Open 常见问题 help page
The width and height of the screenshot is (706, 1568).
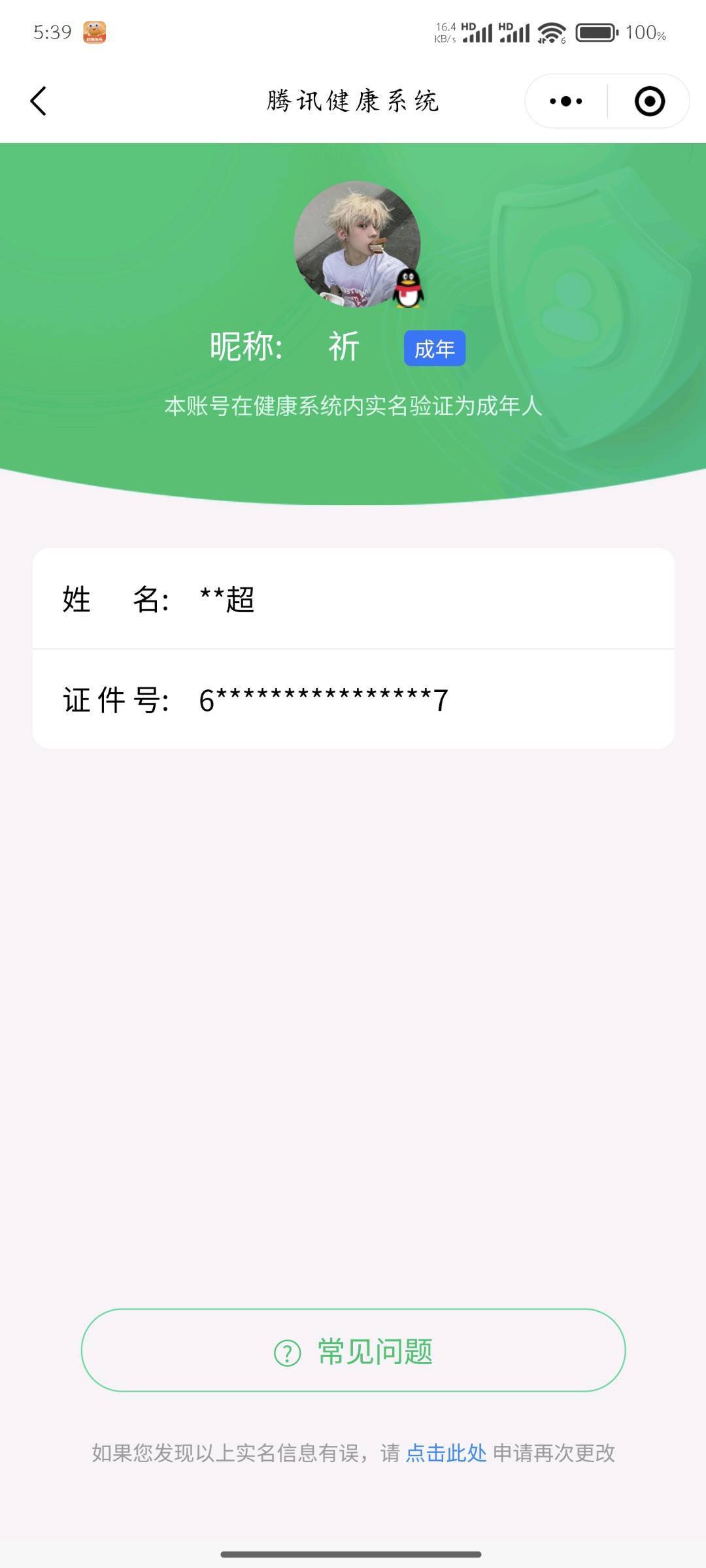(x=353, y=1350)
